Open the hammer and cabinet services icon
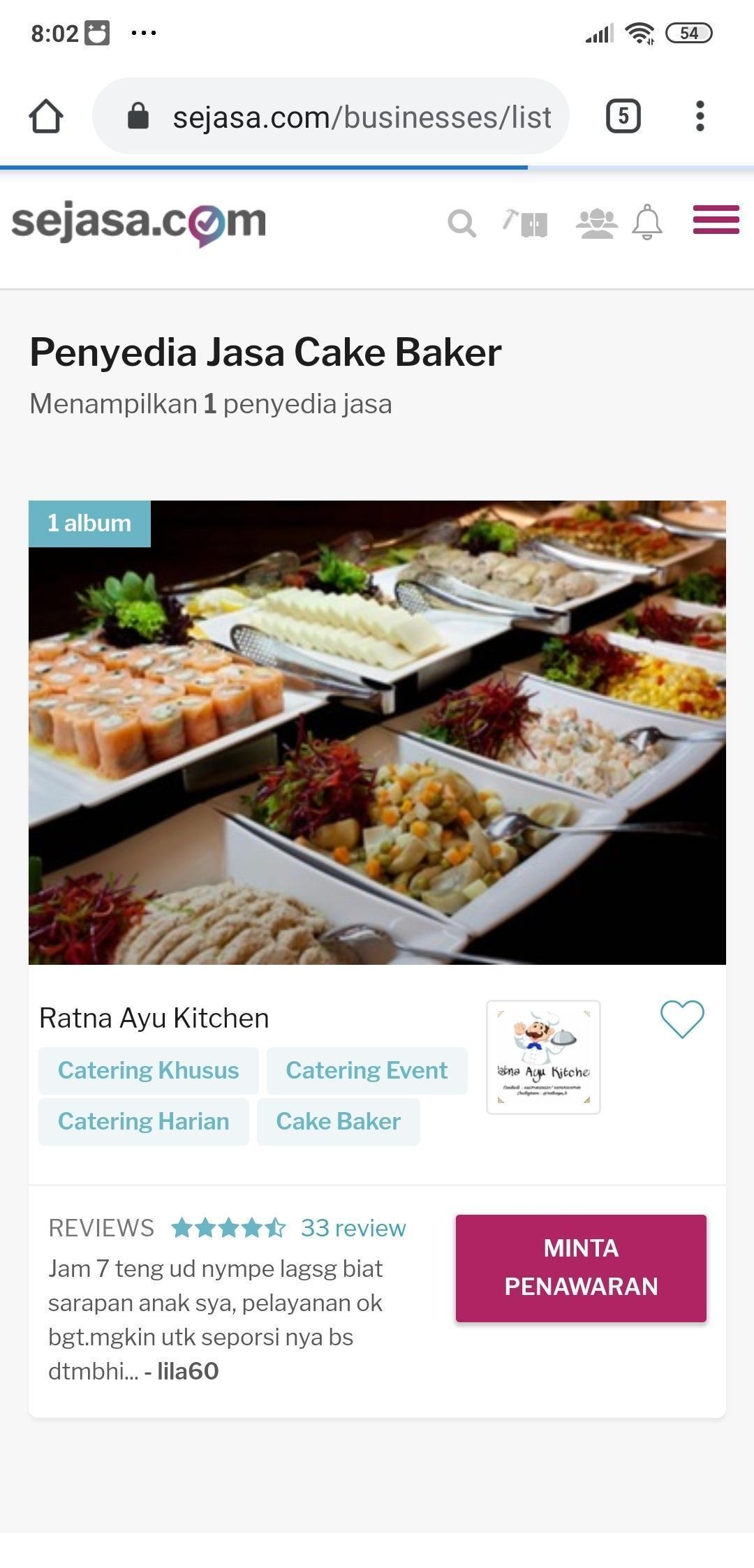 click(526, 223)
